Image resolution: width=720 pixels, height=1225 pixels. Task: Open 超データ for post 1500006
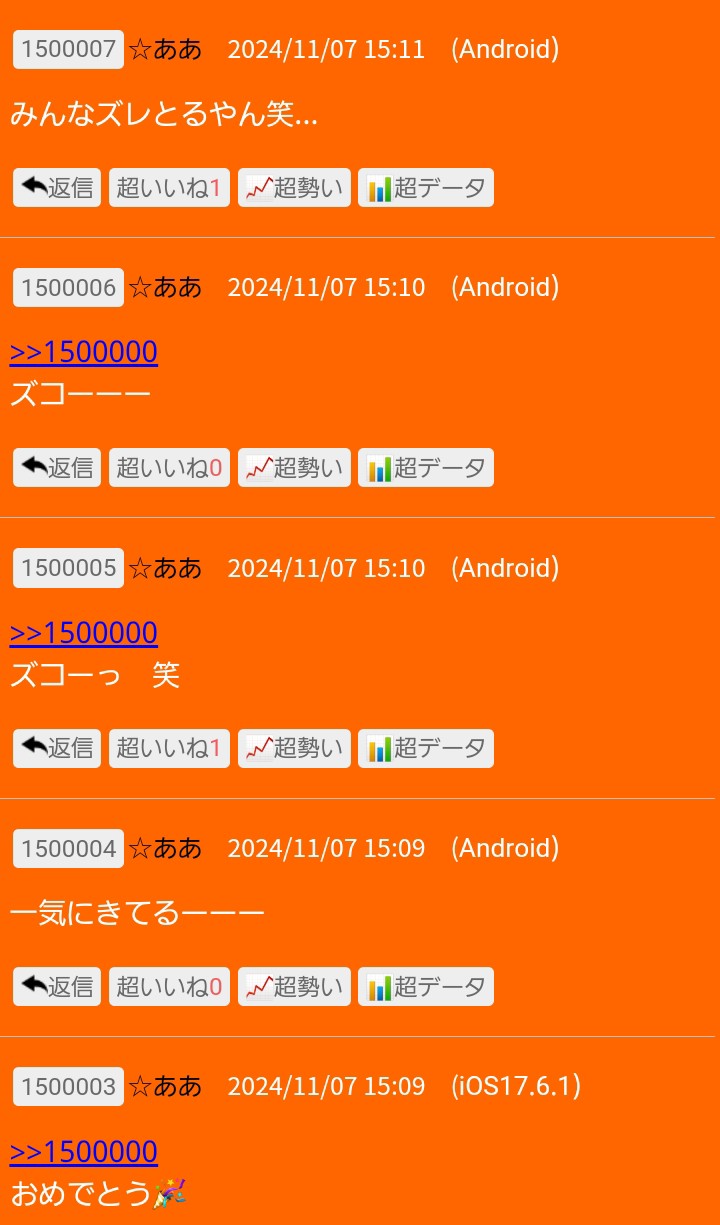tap(426, 467)
